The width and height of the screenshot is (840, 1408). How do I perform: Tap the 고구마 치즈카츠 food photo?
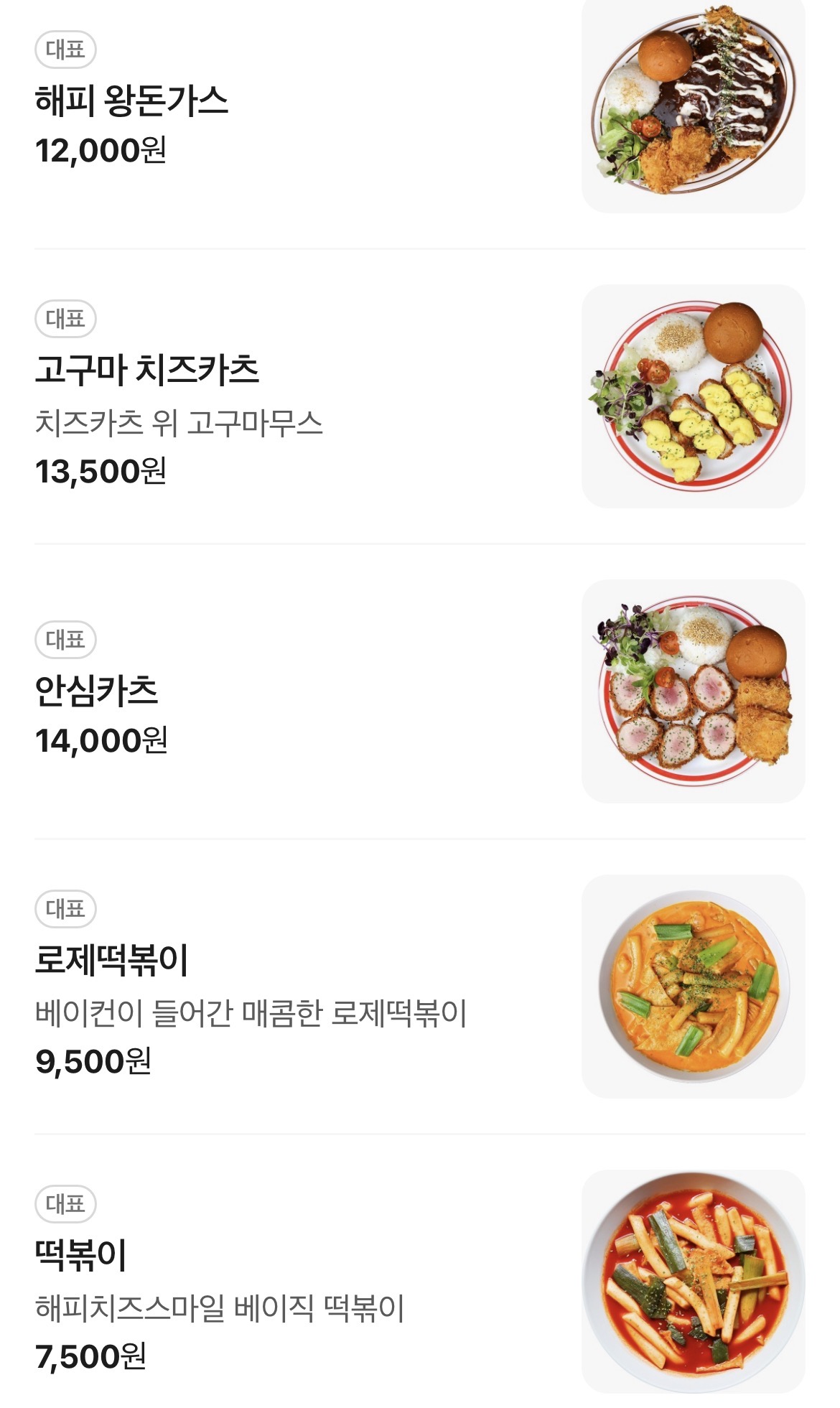point(693,396)
